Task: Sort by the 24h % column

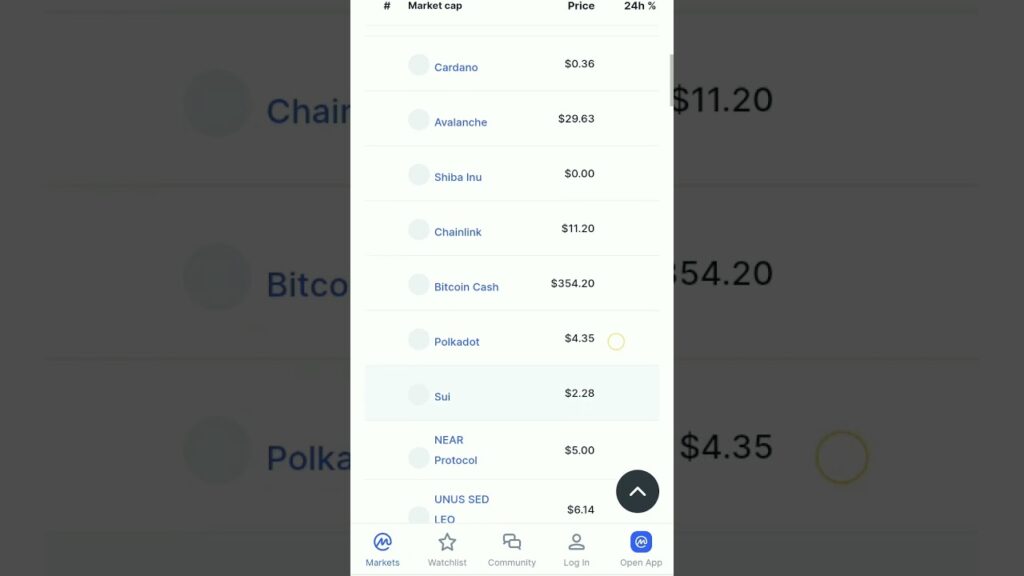Action: tap(640, 6)
